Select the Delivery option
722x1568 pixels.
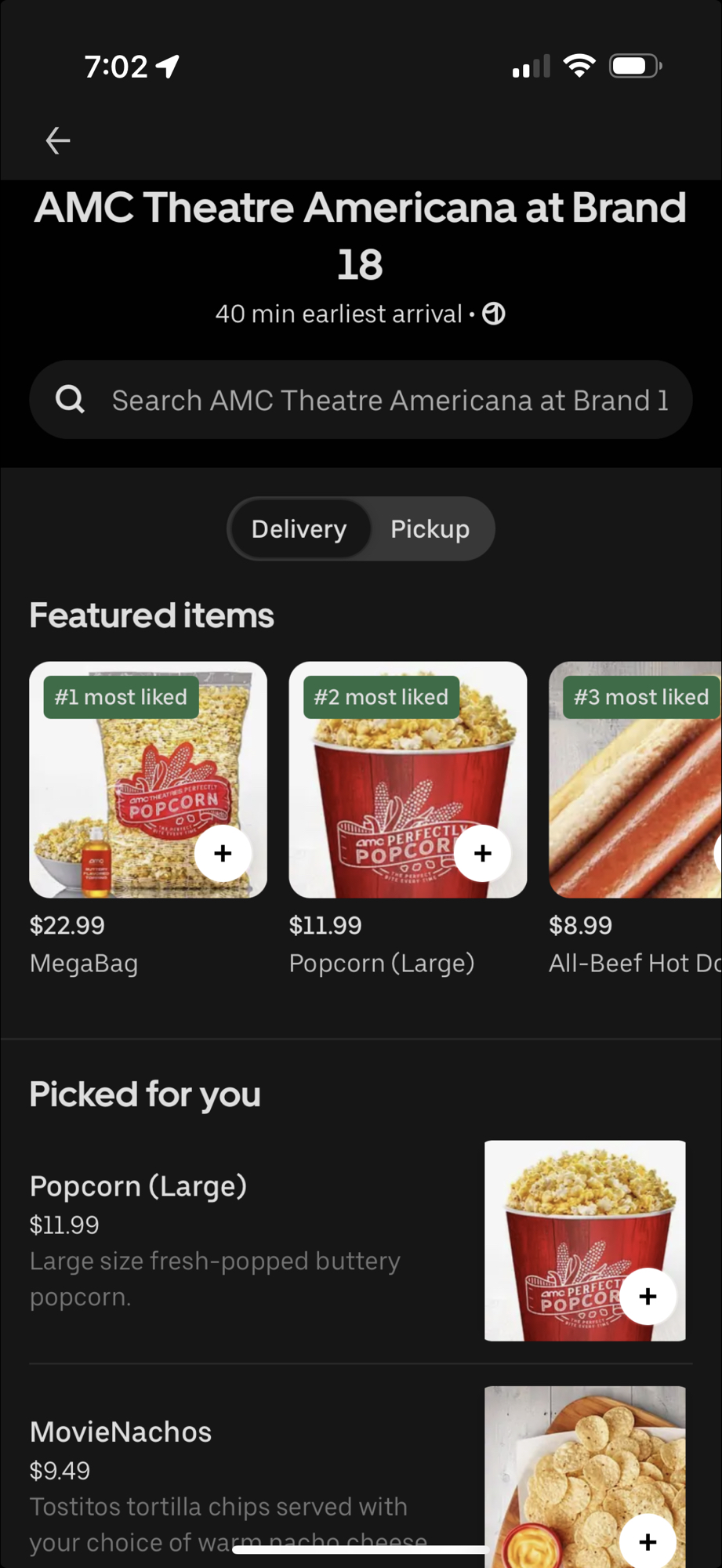(x=299, y=529)
